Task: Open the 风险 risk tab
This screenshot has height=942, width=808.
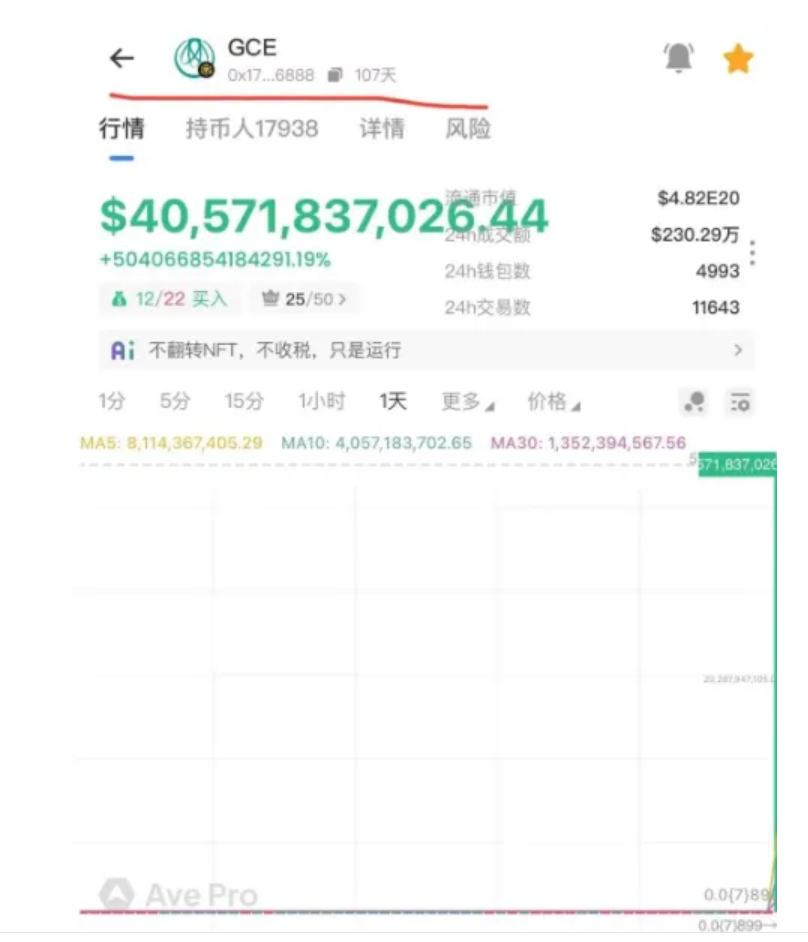Action: tap(468, 128)
